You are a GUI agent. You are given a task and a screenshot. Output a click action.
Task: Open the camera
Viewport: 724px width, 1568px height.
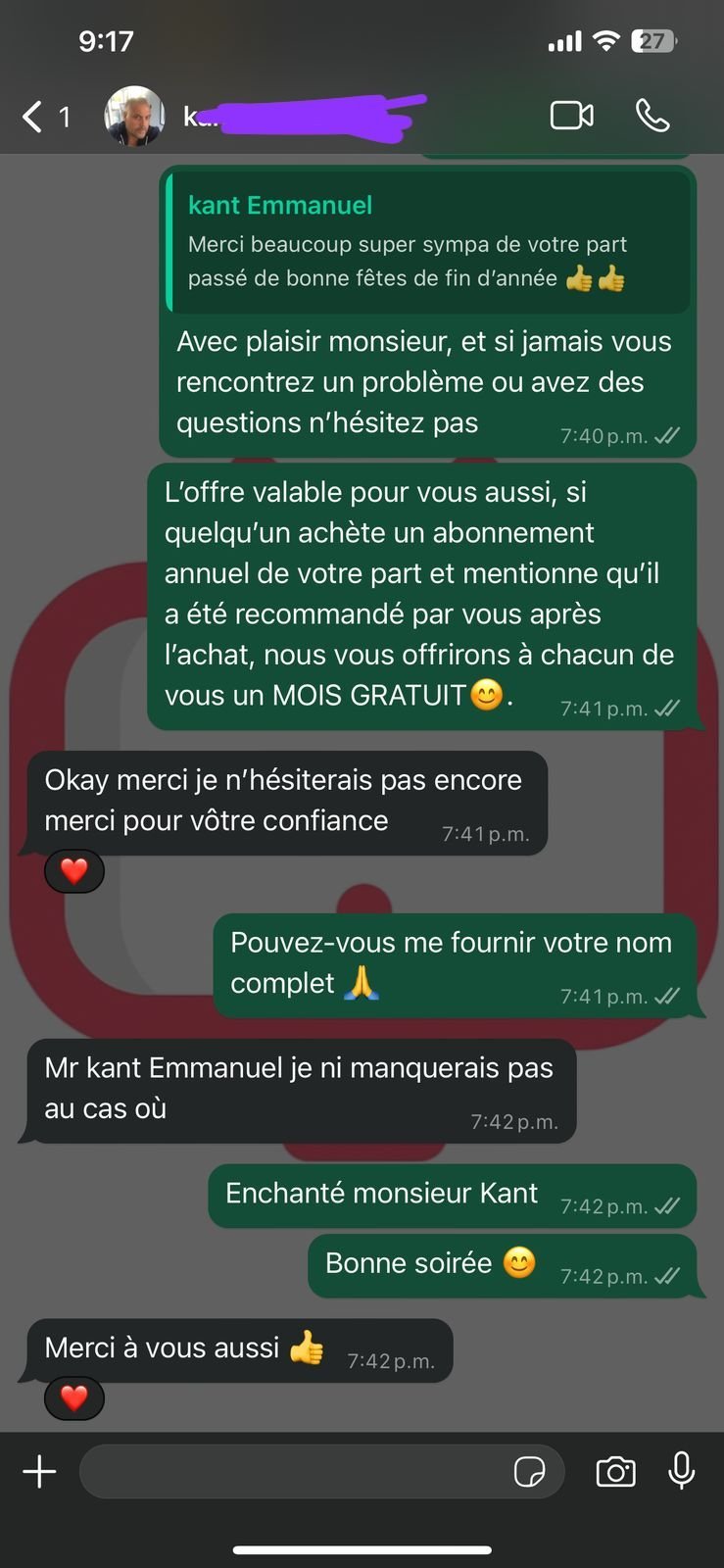point(615,1471)
